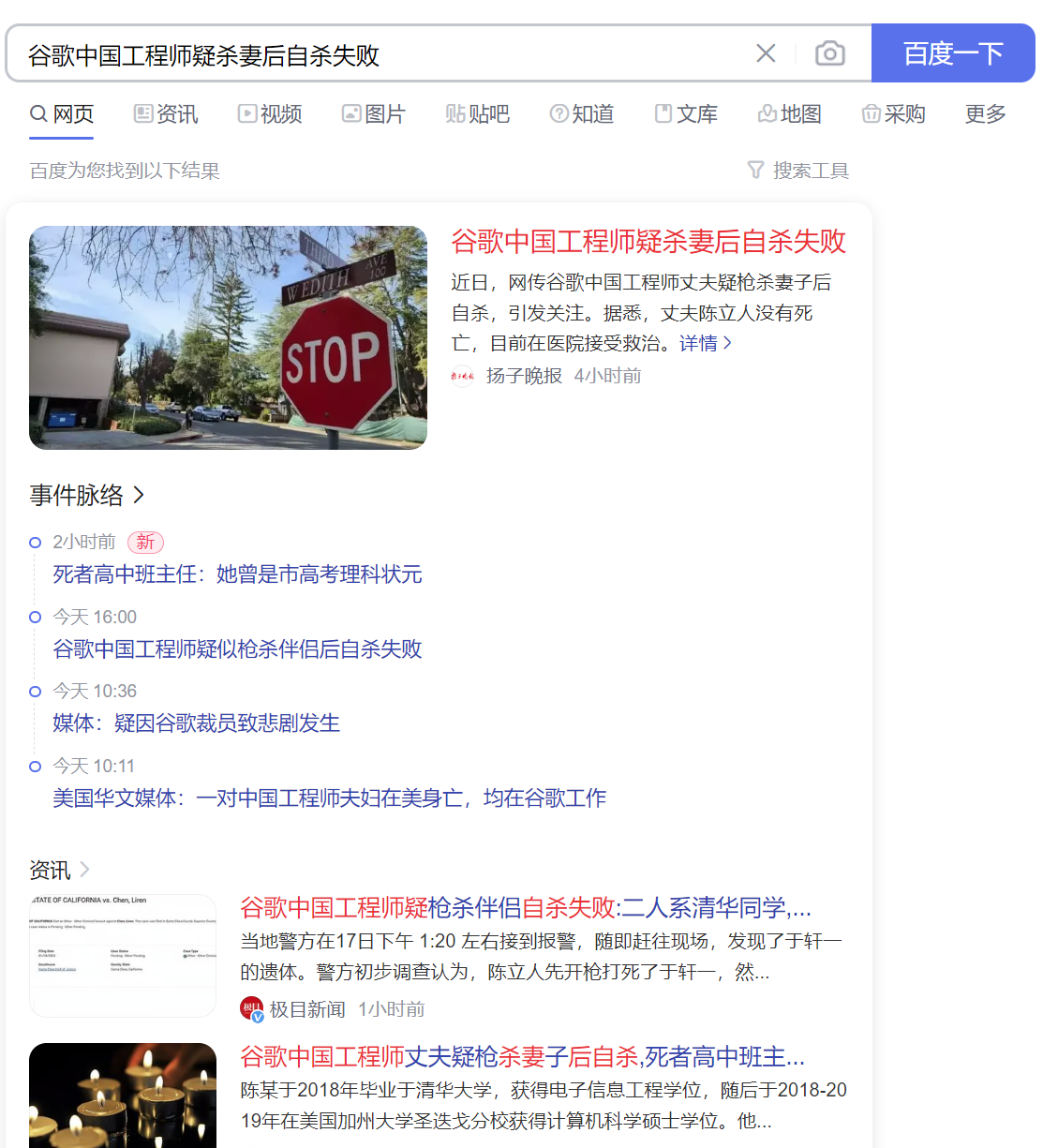
Task: Open the red headline 谷歌中国工程师疑杀妻后自杀失败
Action: 648,242
